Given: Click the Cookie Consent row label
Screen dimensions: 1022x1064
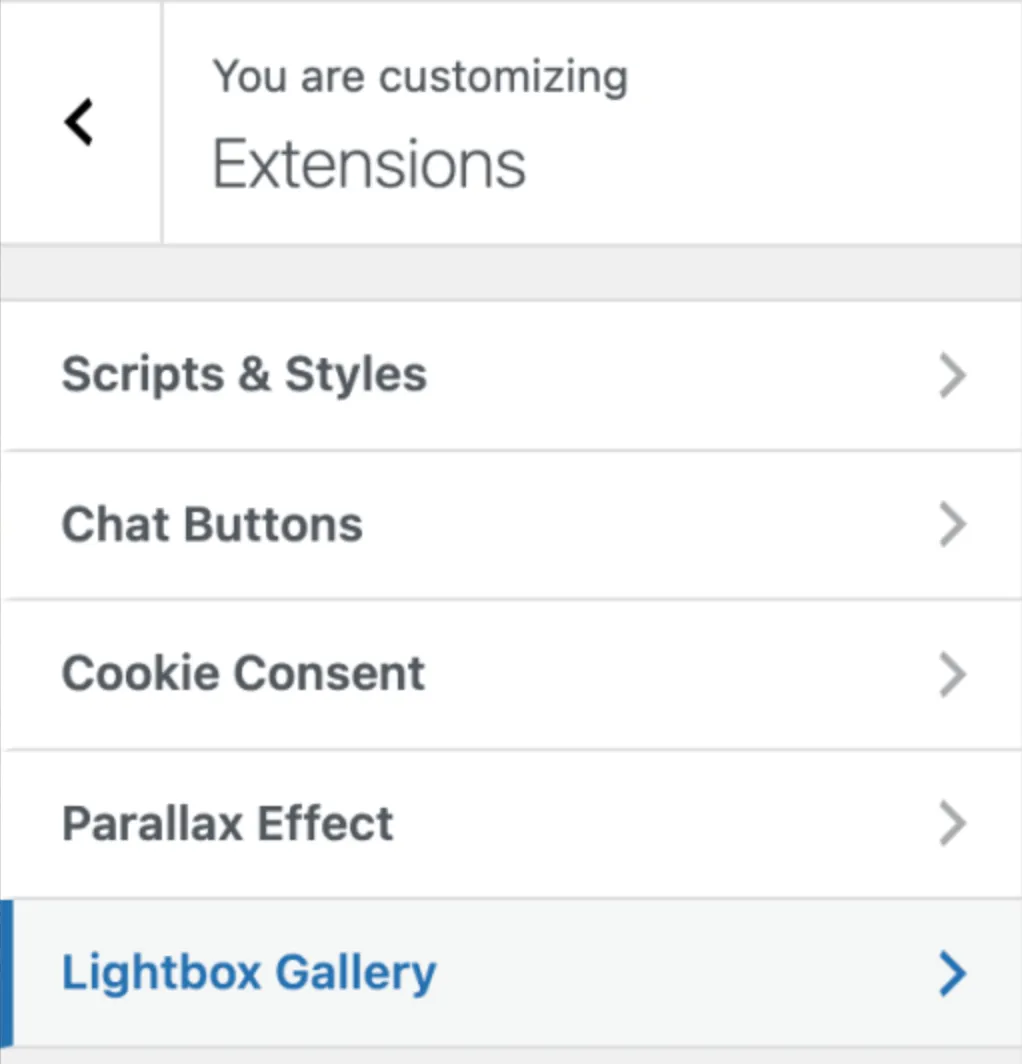Looking at the screenshot, I should click(x=243, y=674).
